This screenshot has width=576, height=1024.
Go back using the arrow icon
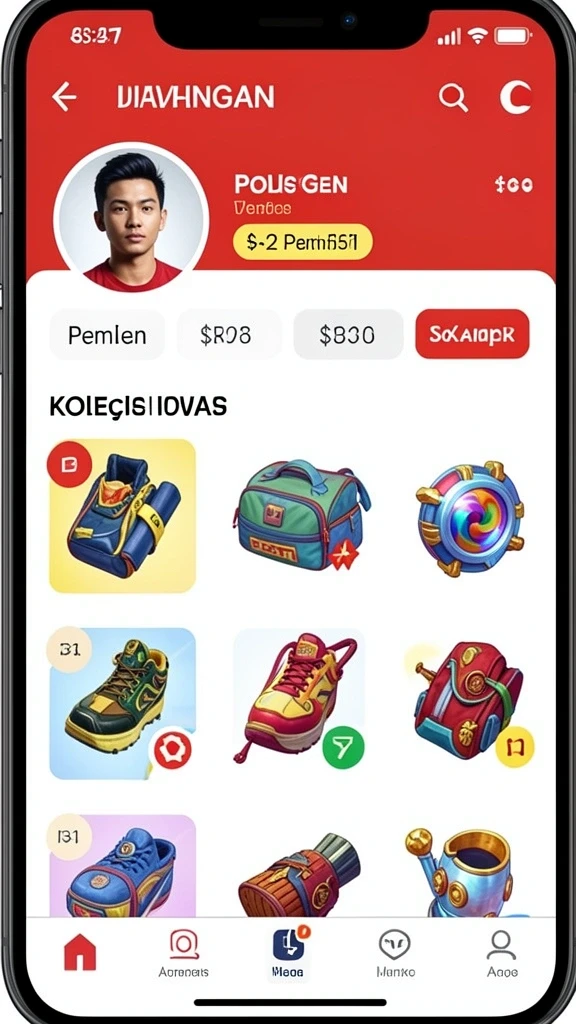pyautogui.click(x=64, y=98)
